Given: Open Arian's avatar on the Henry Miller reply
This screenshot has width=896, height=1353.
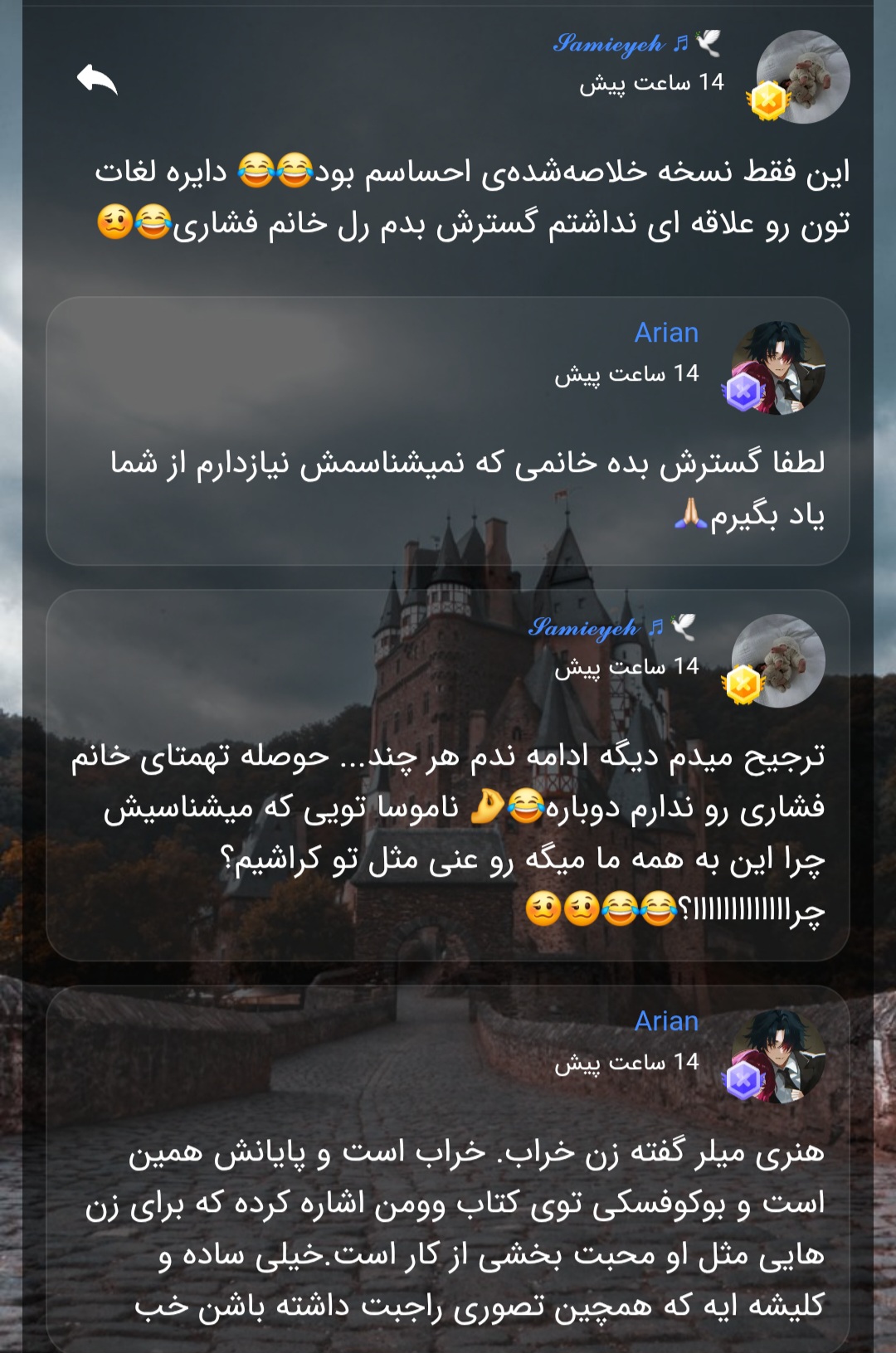Looking at the screenshot, I should click(x=777, y=1056).
